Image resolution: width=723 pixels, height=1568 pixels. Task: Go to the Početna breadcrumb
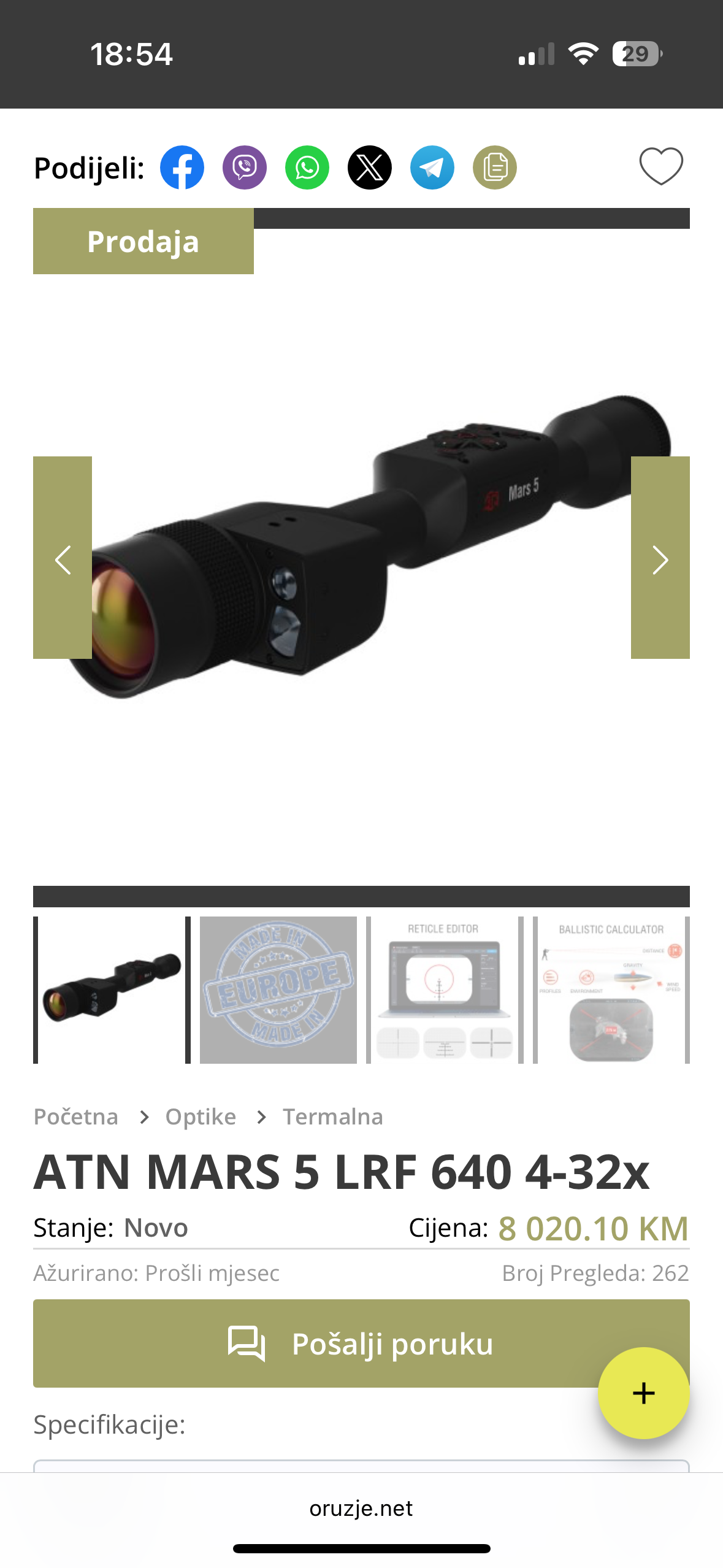[76, 1117]
